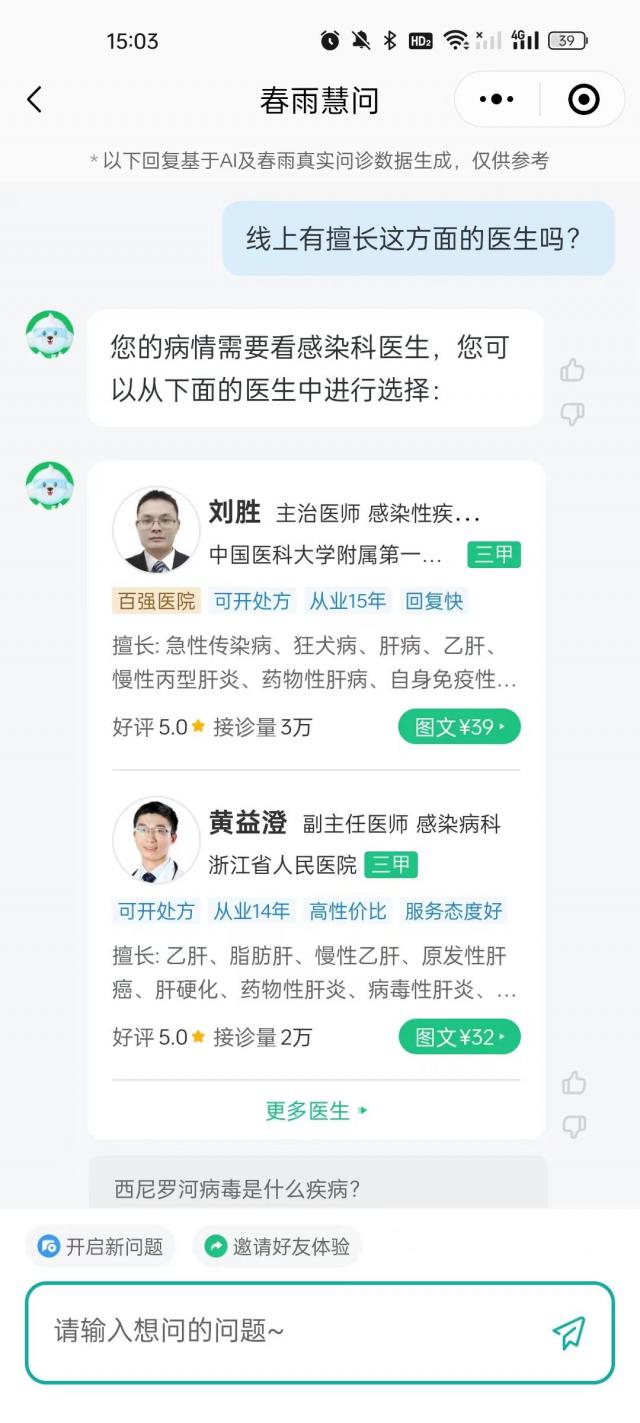The width and height of the screenshot is (640, 1423).
Task: Dislike the doctor recommendation card
Action: (x=573, y=1127)
